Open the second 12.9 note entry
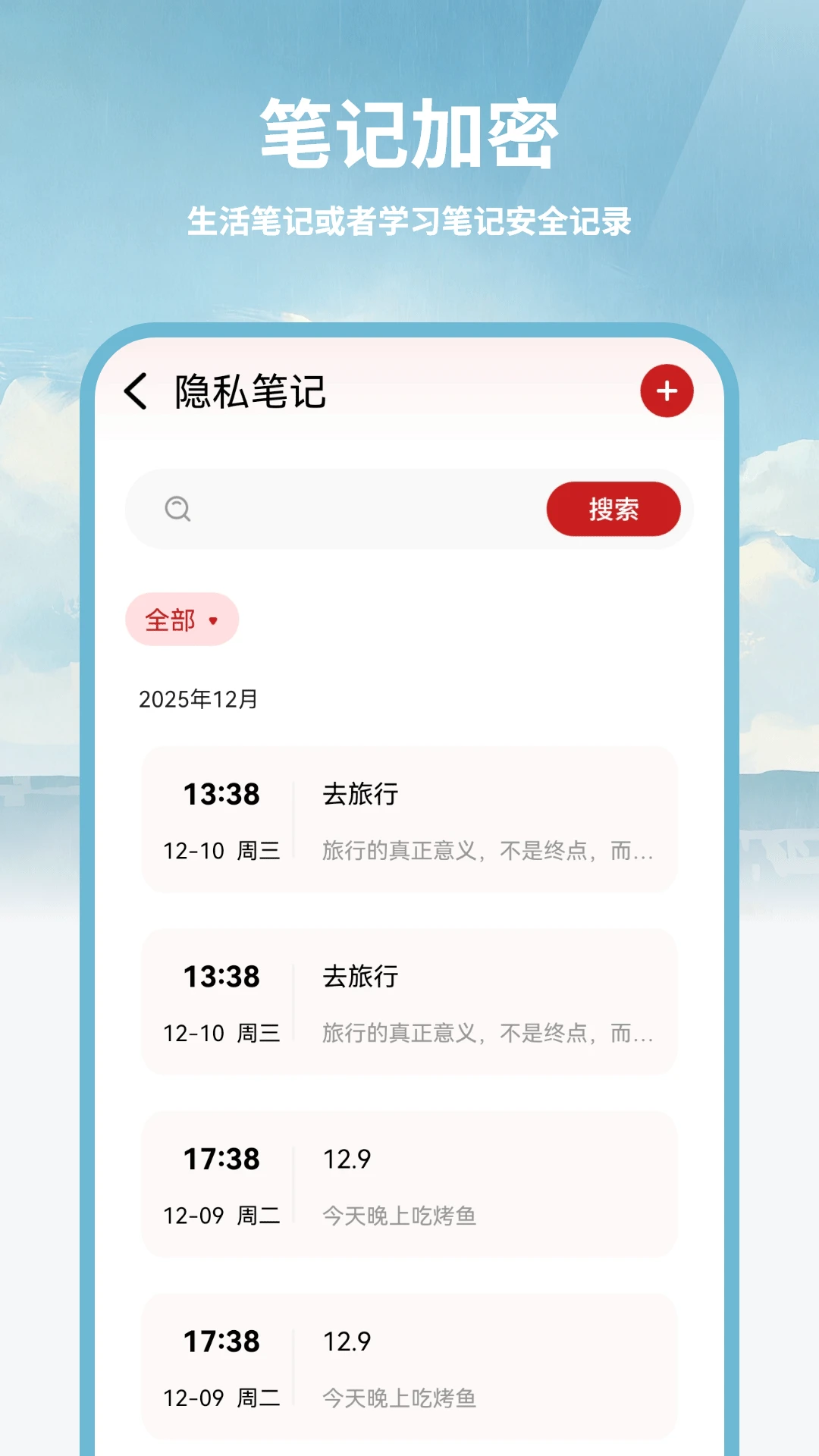The width and height of the screenshot is (819, 1456). 409,1365
